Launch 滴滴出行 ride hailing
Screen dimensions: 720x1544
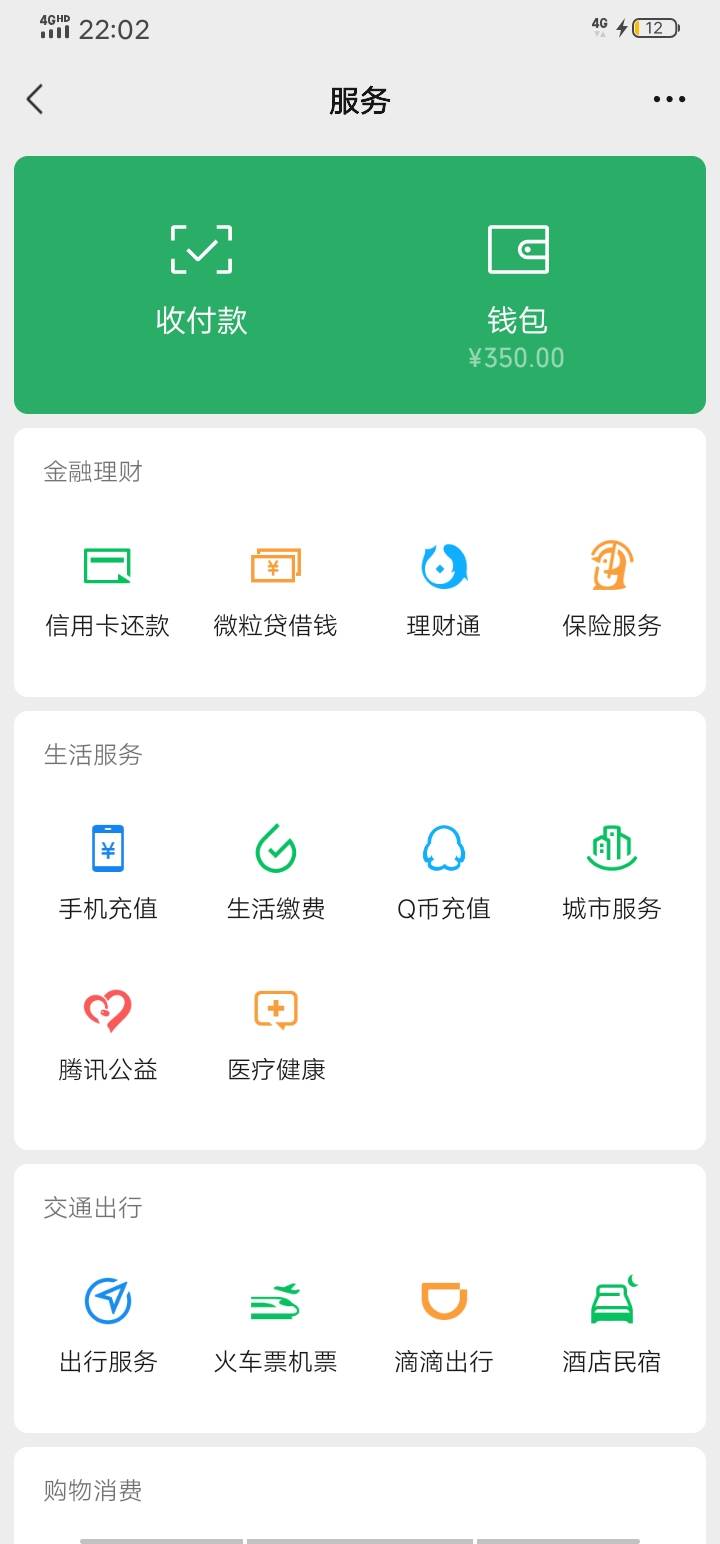pyautogui.click(x=444, y=1326)
